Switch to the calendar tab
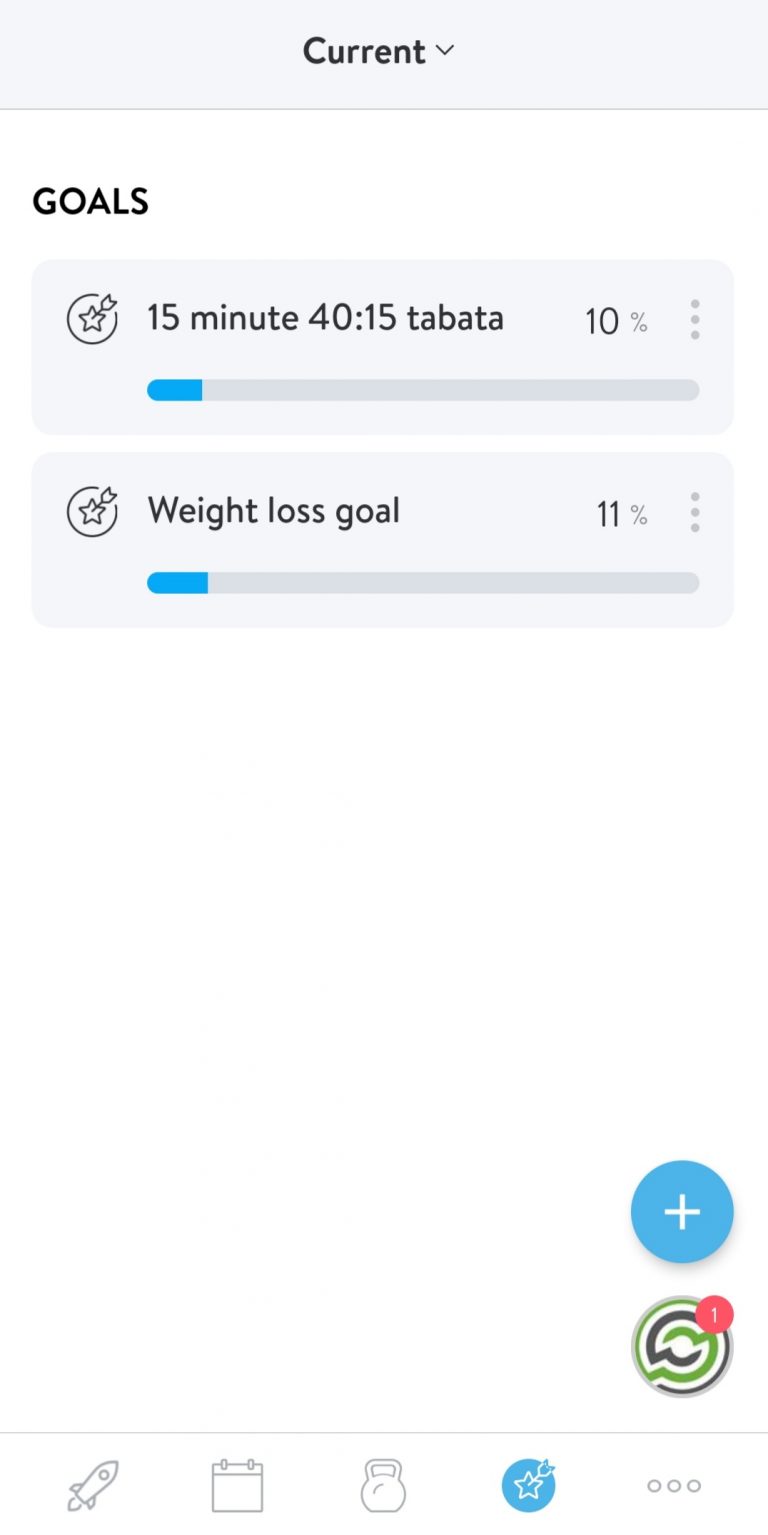The height and width of the screenshot is (1535, 768). (237, 1485)
